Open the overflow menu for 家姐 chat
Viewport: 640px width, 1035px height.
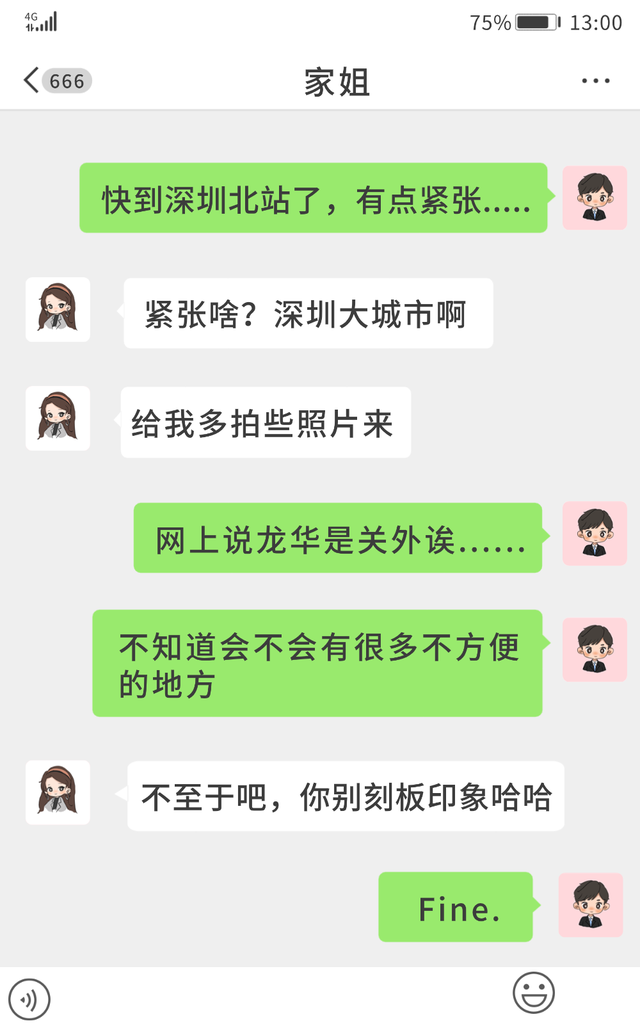tap(595, 81)
